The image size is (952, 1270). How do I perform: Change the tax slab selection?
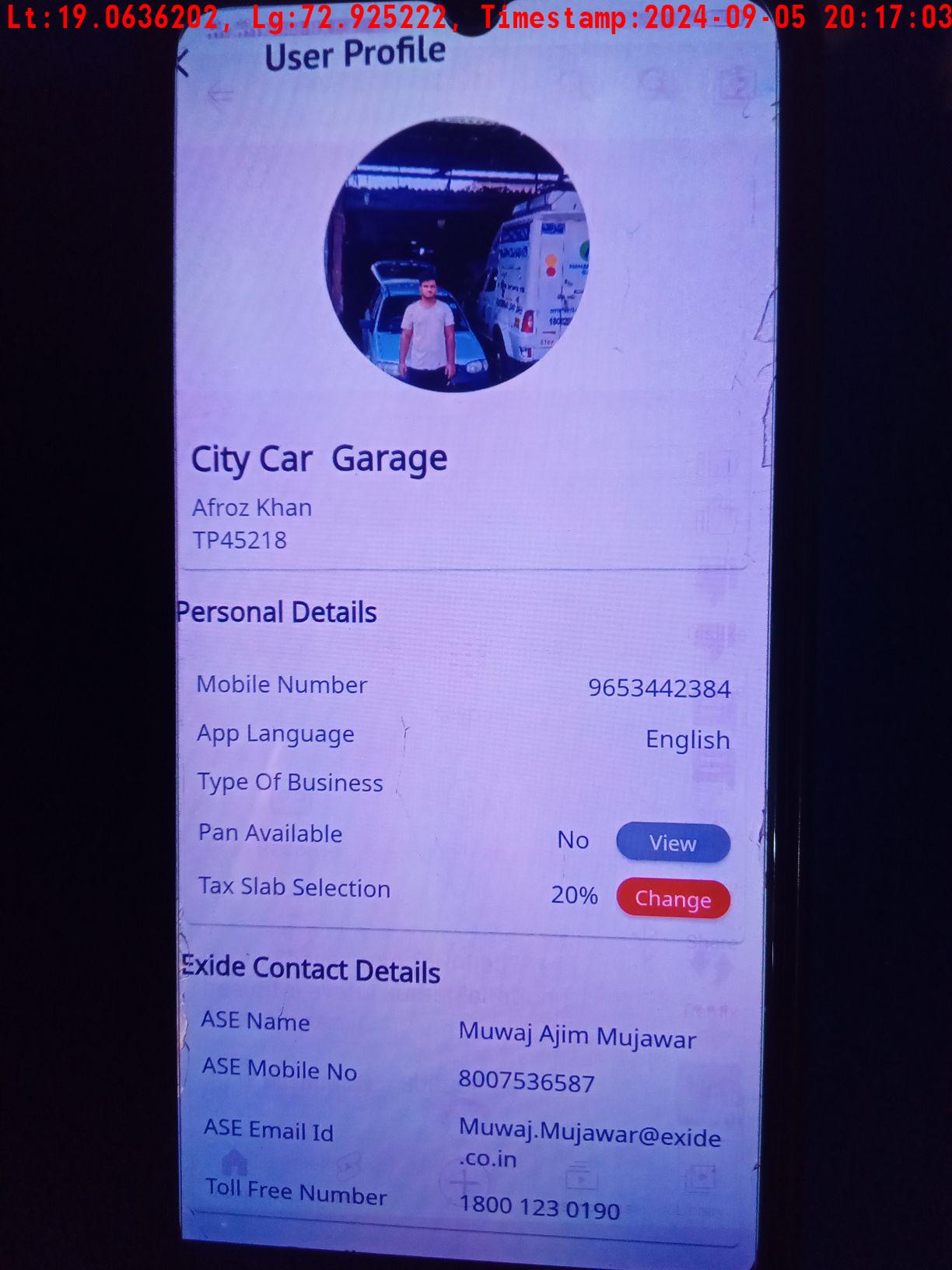tap(673, 899)
